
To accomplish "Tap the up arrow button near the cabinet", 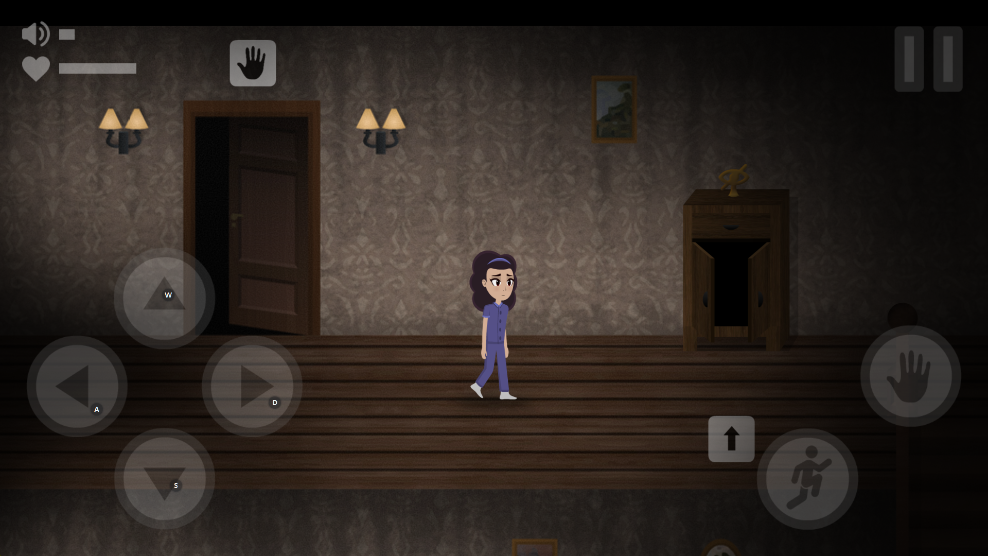I will coord(731,439).
